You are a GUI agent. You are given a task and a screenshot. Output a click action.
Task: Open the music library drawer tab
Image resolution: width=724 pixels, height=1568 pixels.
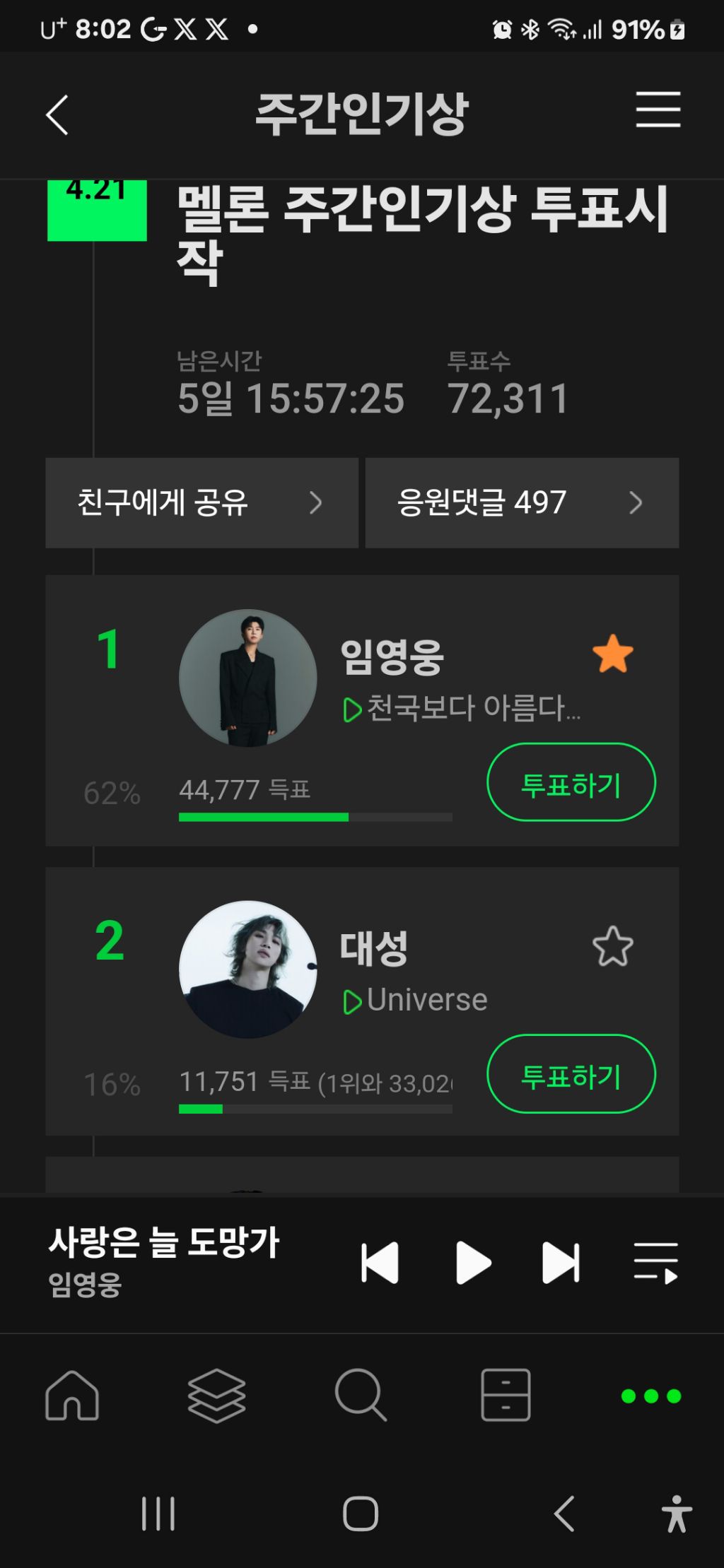click(x=506, y=1395)
